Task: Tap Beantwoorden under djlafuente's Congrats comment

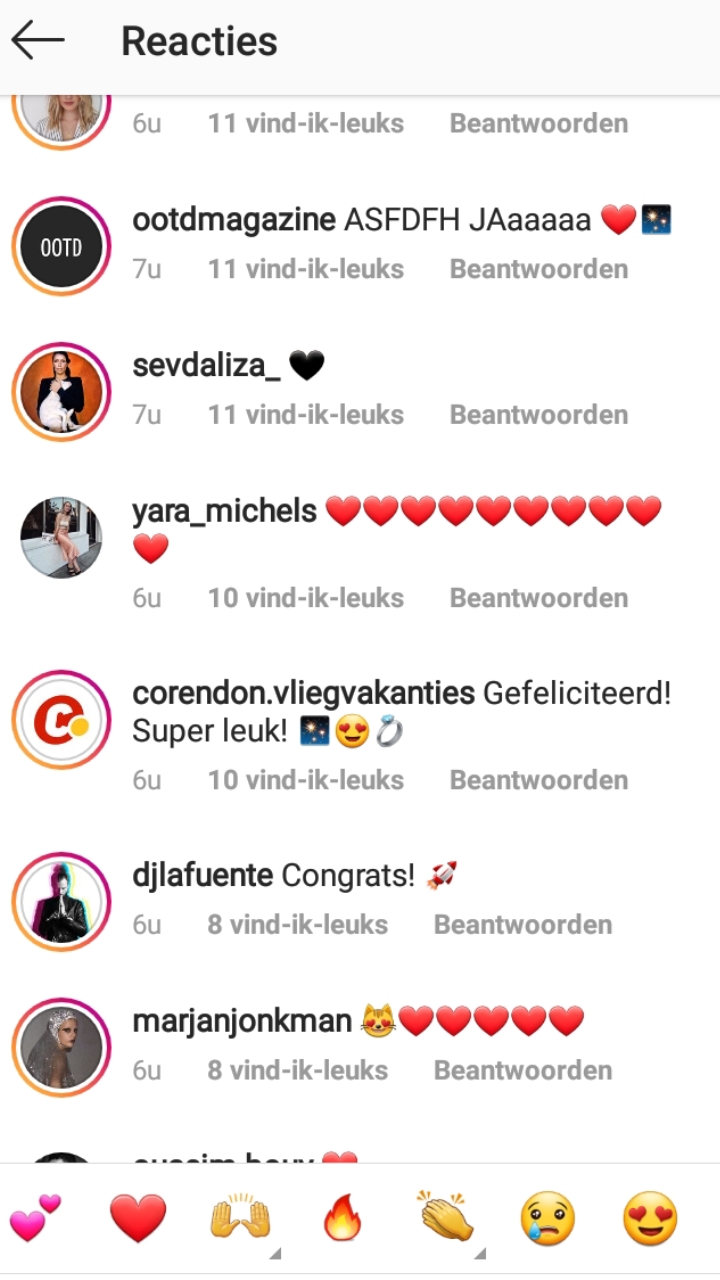Action: click(x=523, y=925)
